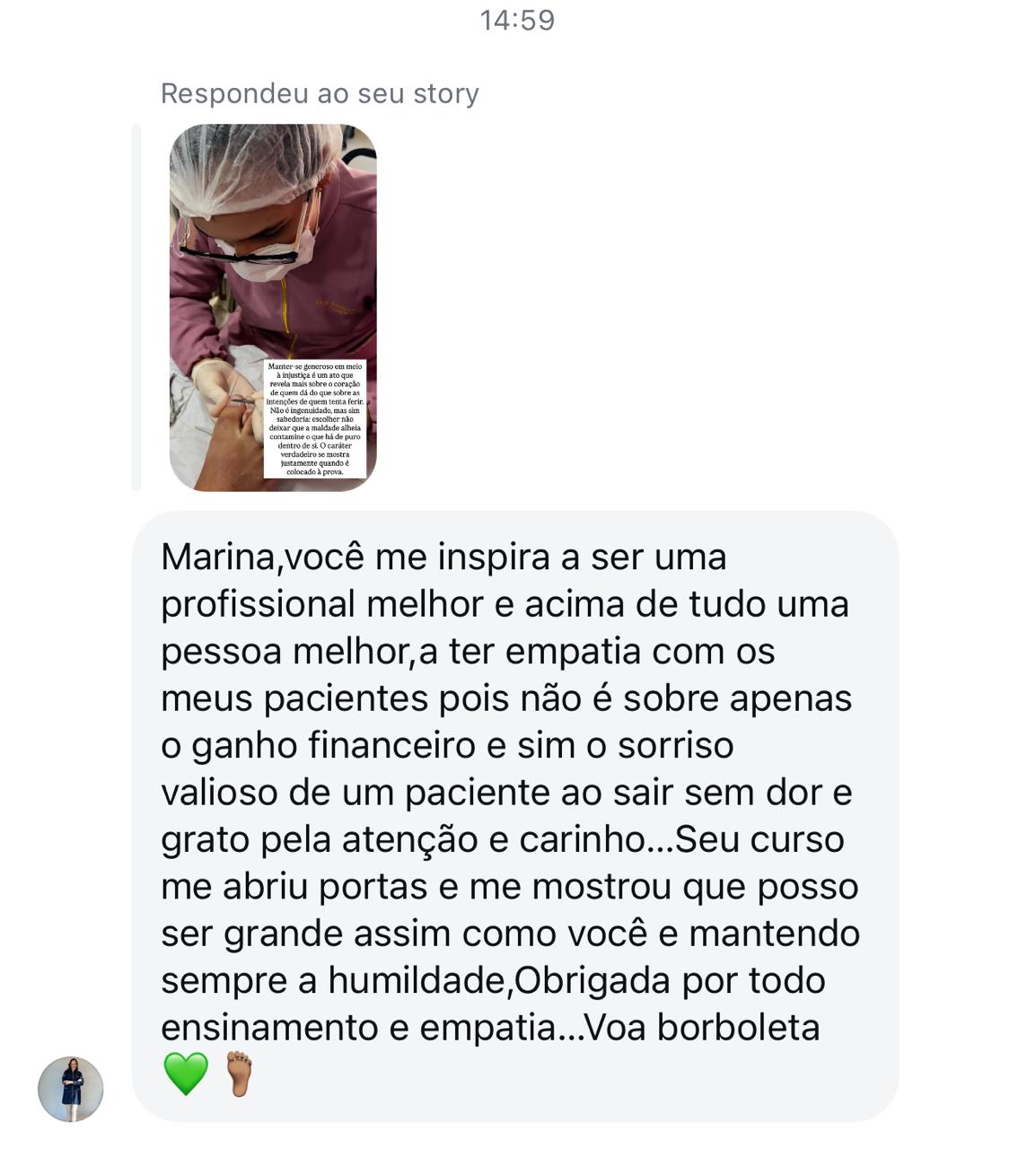Select the 14:59 timestamp at top

[517, 18]
